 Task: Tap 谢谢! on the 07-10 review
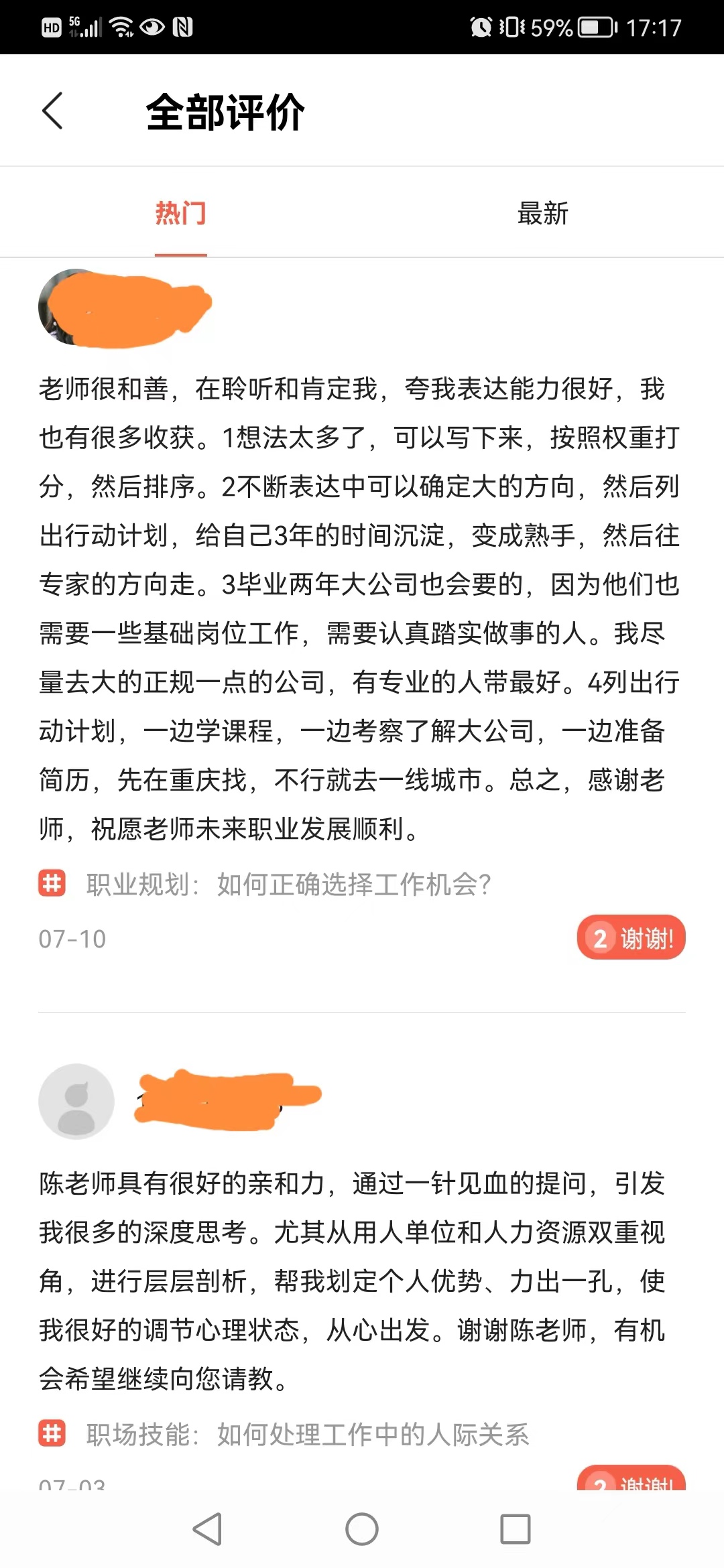[x=631, y=937]
